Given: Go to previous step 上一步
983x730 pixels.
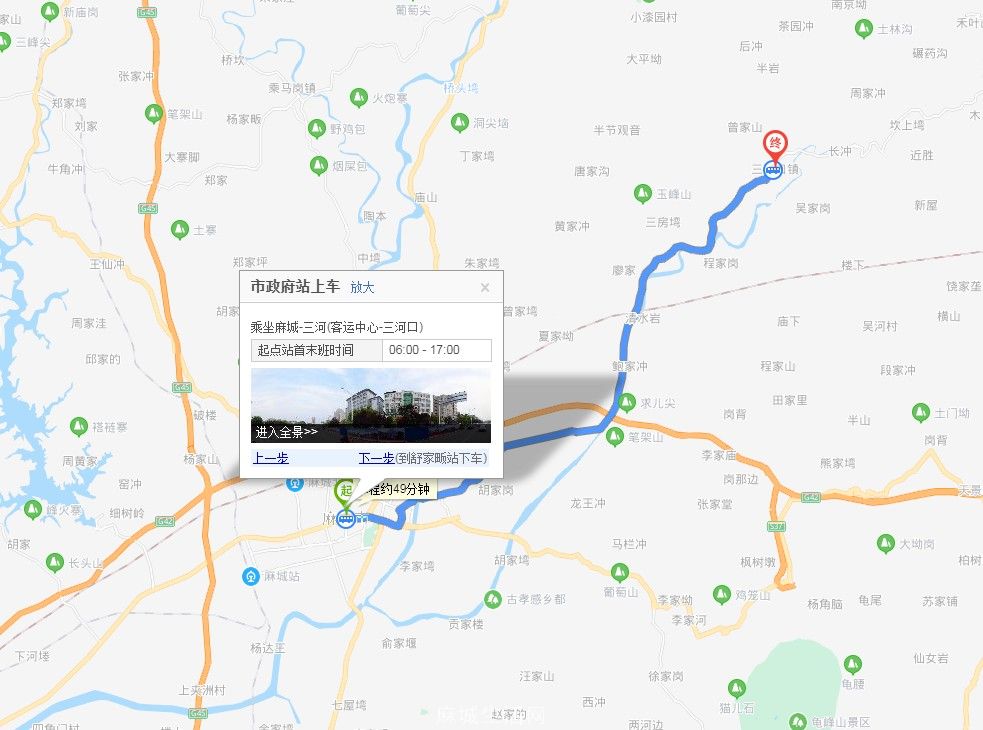Looking at the screenshot, I should (x=270, y=459).
